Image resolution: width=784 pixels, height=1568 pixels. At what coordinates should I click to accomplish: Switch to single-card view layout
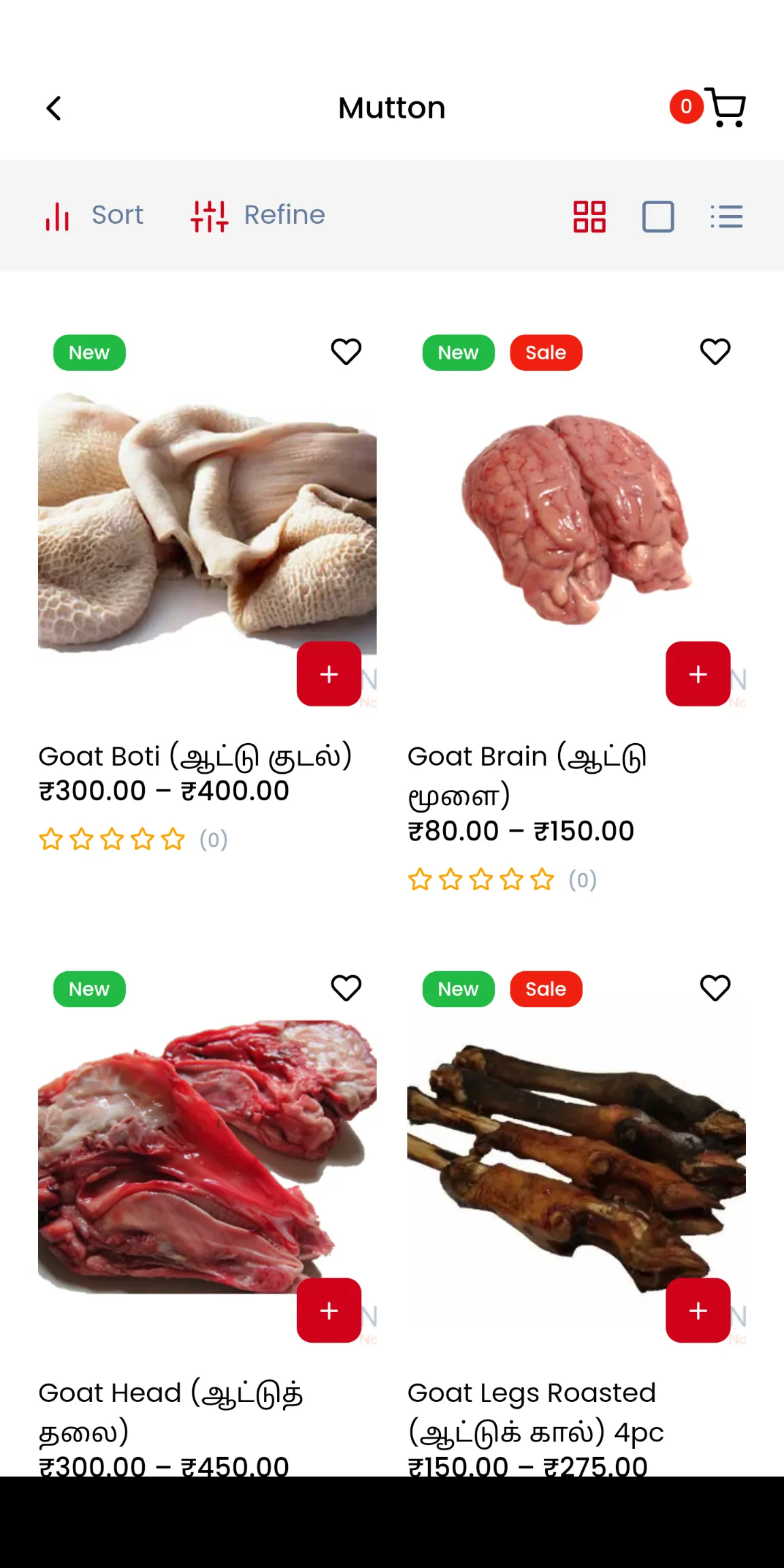pos(658,216)
